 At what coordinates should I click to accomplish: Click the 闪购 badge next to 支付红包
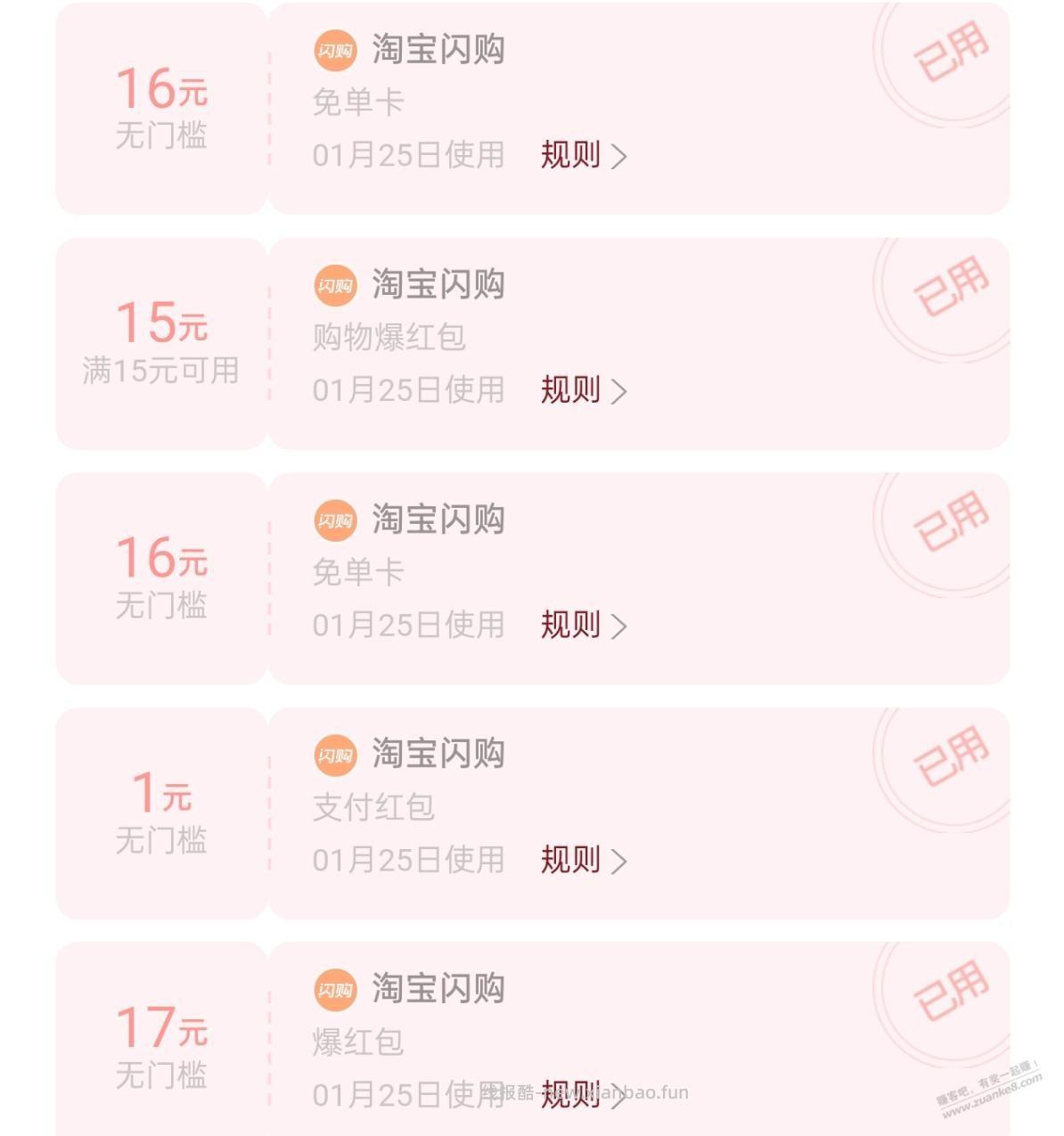tap(333, 753)
